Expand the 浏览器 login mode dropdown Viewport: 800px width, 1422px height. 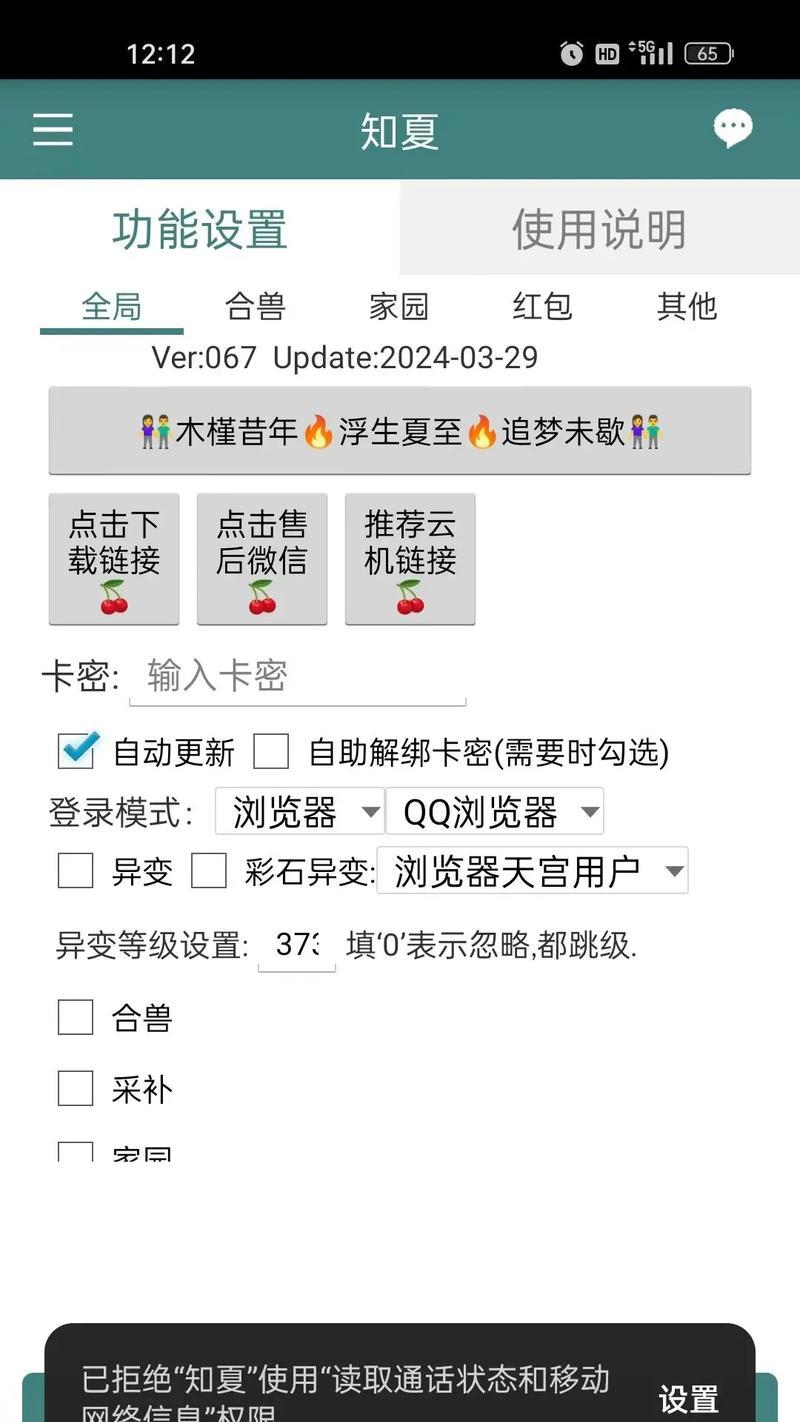(300, 812)
